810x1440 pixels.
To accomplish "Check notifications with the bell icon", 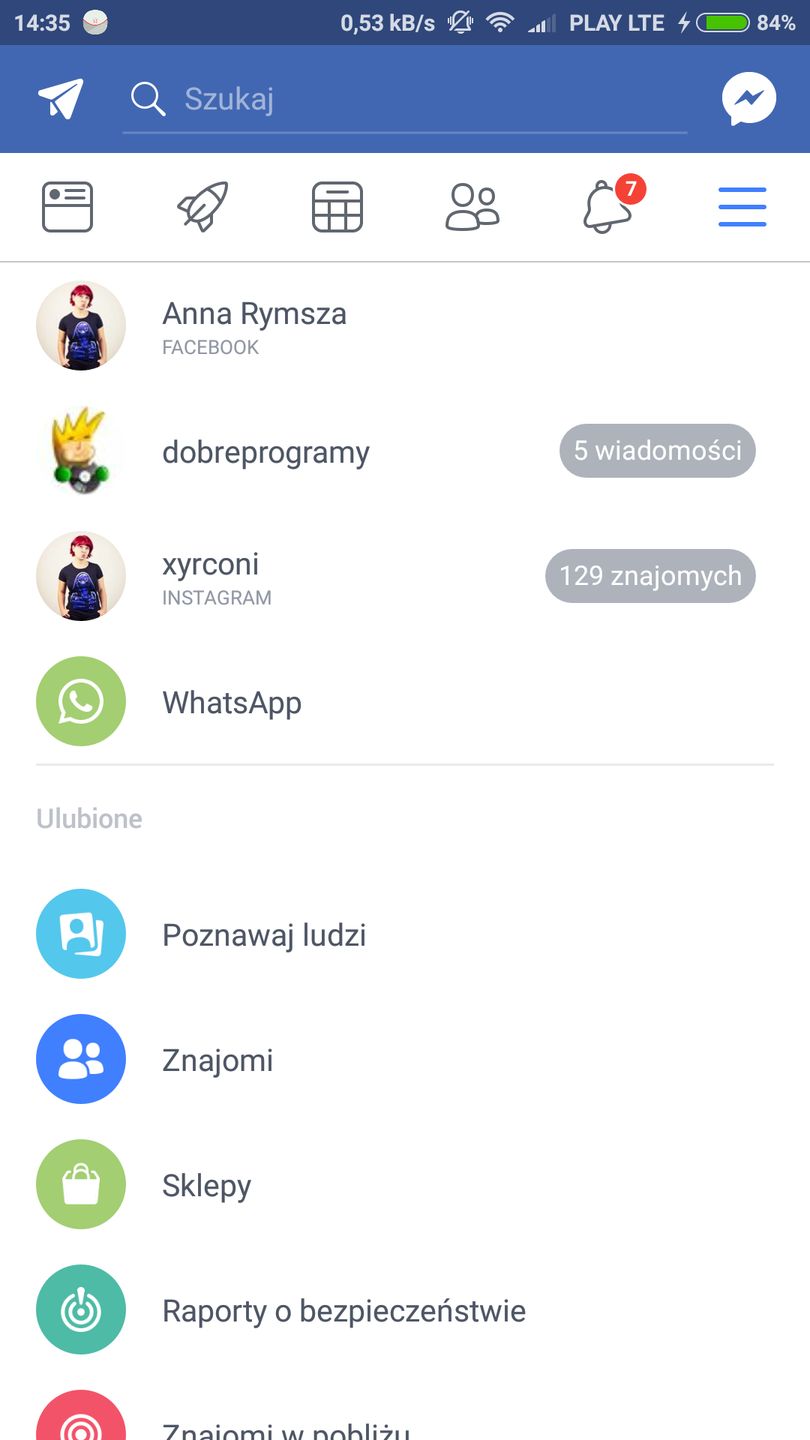I will click(607, 206).
